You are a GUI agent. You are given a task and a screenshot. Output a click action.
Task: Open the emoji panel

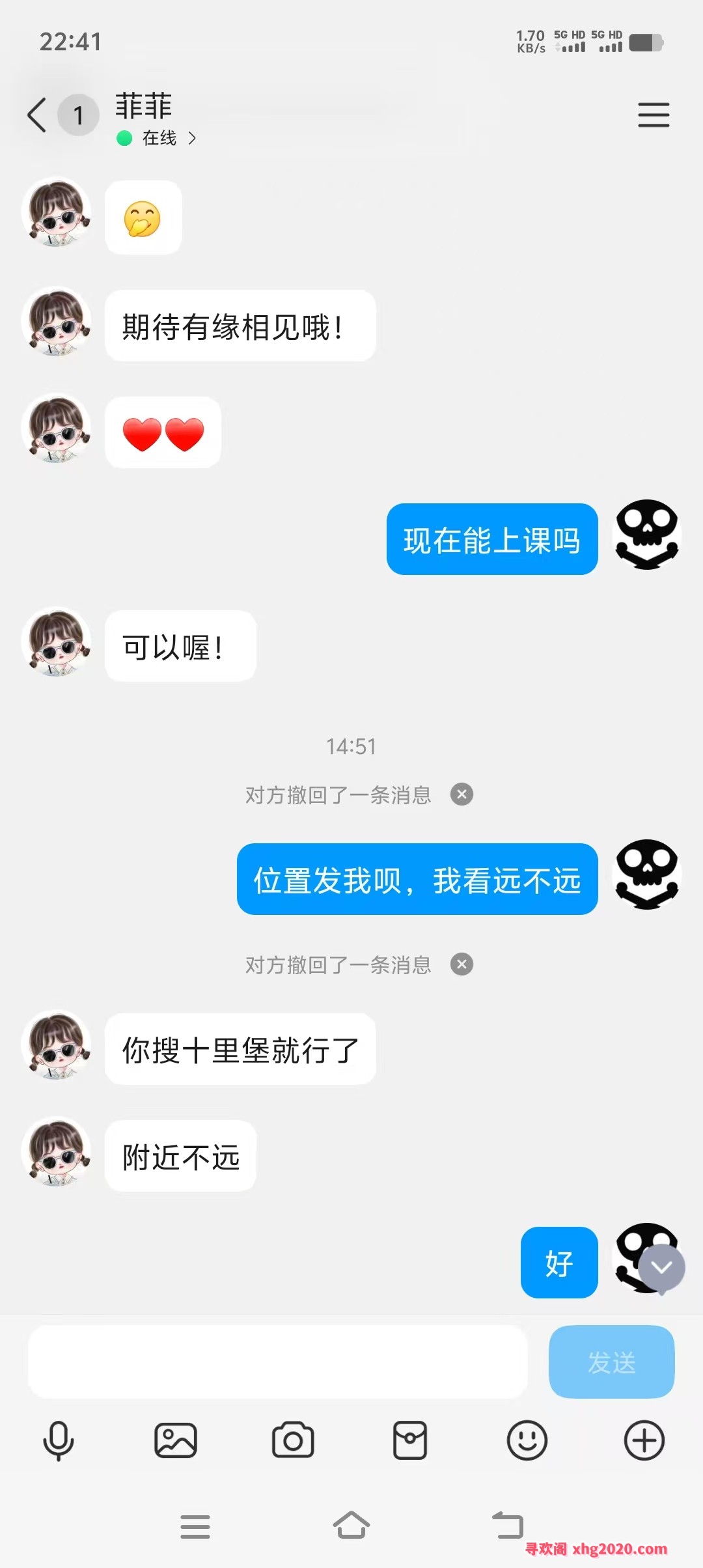point(527,1440)
